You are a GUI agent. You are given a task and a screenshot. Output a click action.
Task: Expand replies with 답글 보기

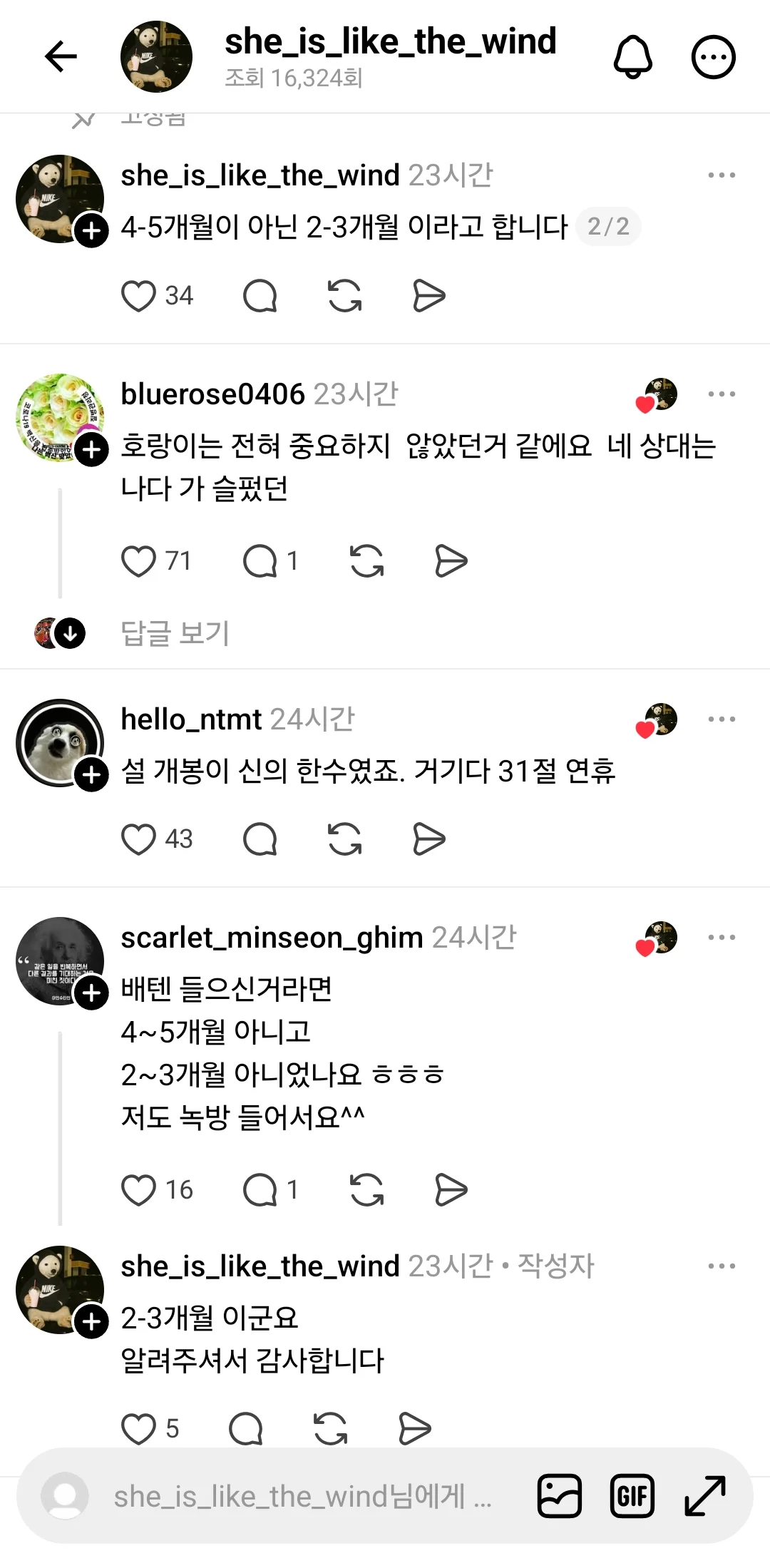pyautogui.click(x=175, y=633)
